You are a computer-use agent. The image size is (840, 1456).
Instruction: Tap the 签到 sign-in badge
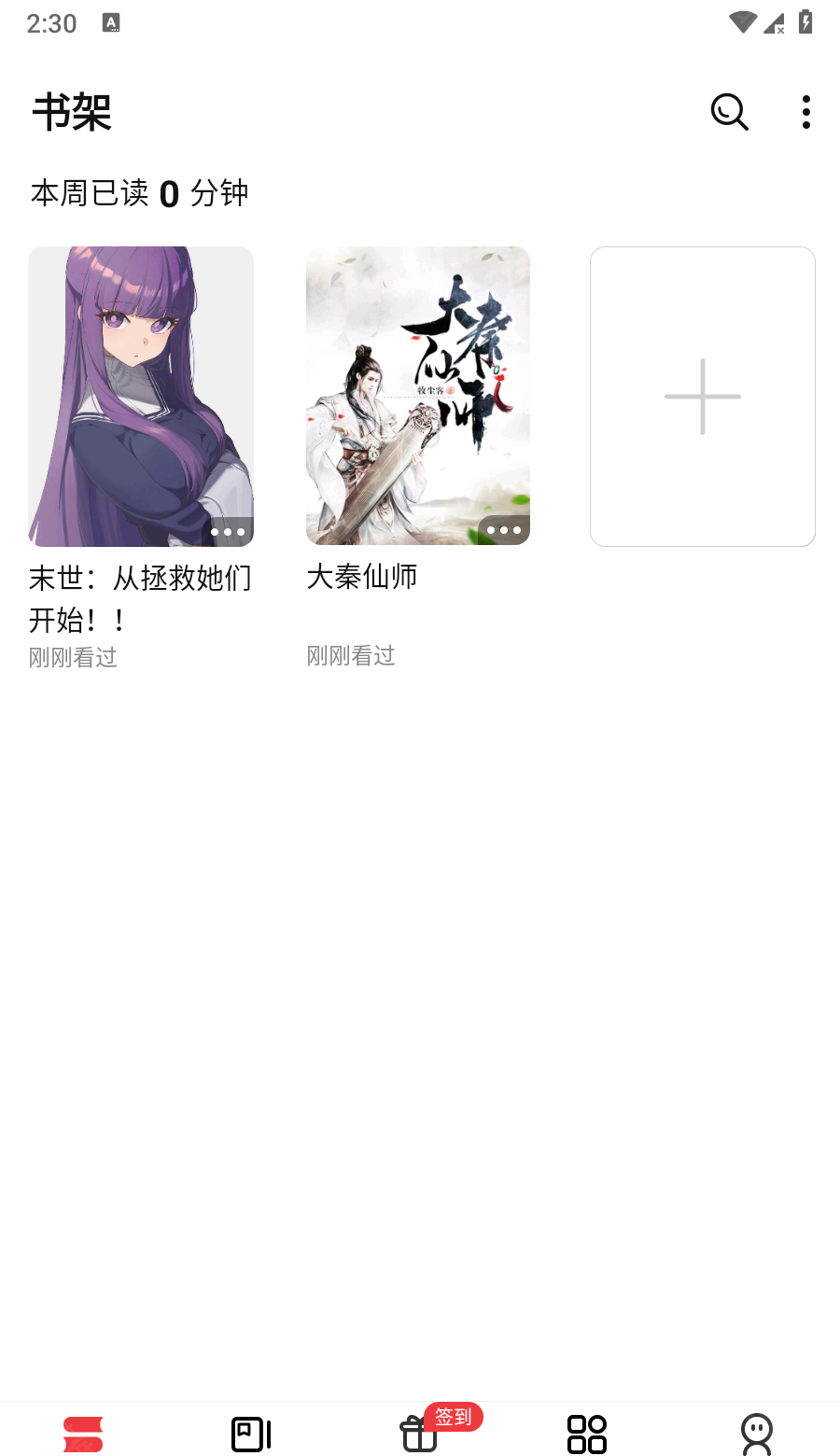coord(452,1416)
